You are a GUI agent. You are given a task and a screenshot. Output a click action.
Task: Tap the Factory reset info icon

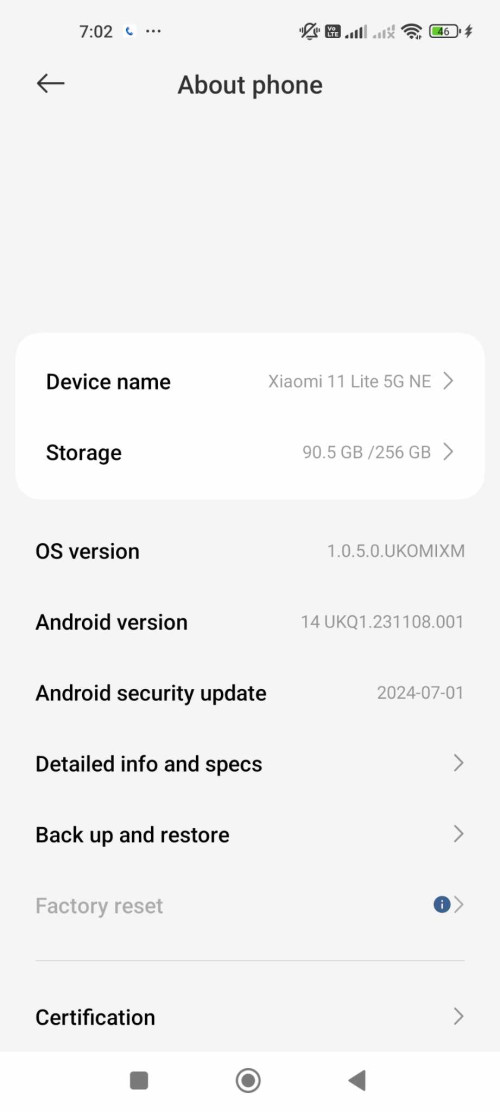coord(442,904)
